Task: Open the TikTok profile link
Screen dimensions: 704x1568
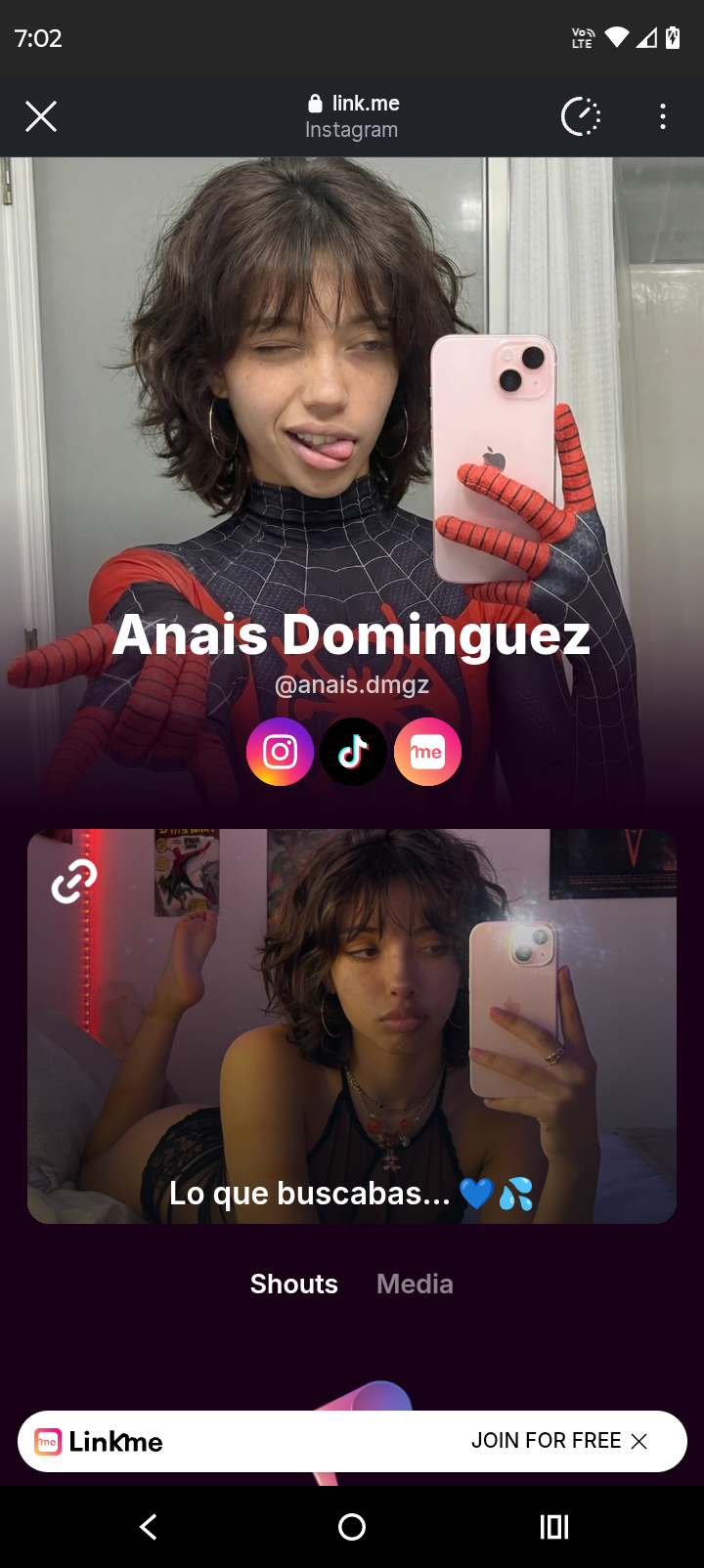Action: 353,752
